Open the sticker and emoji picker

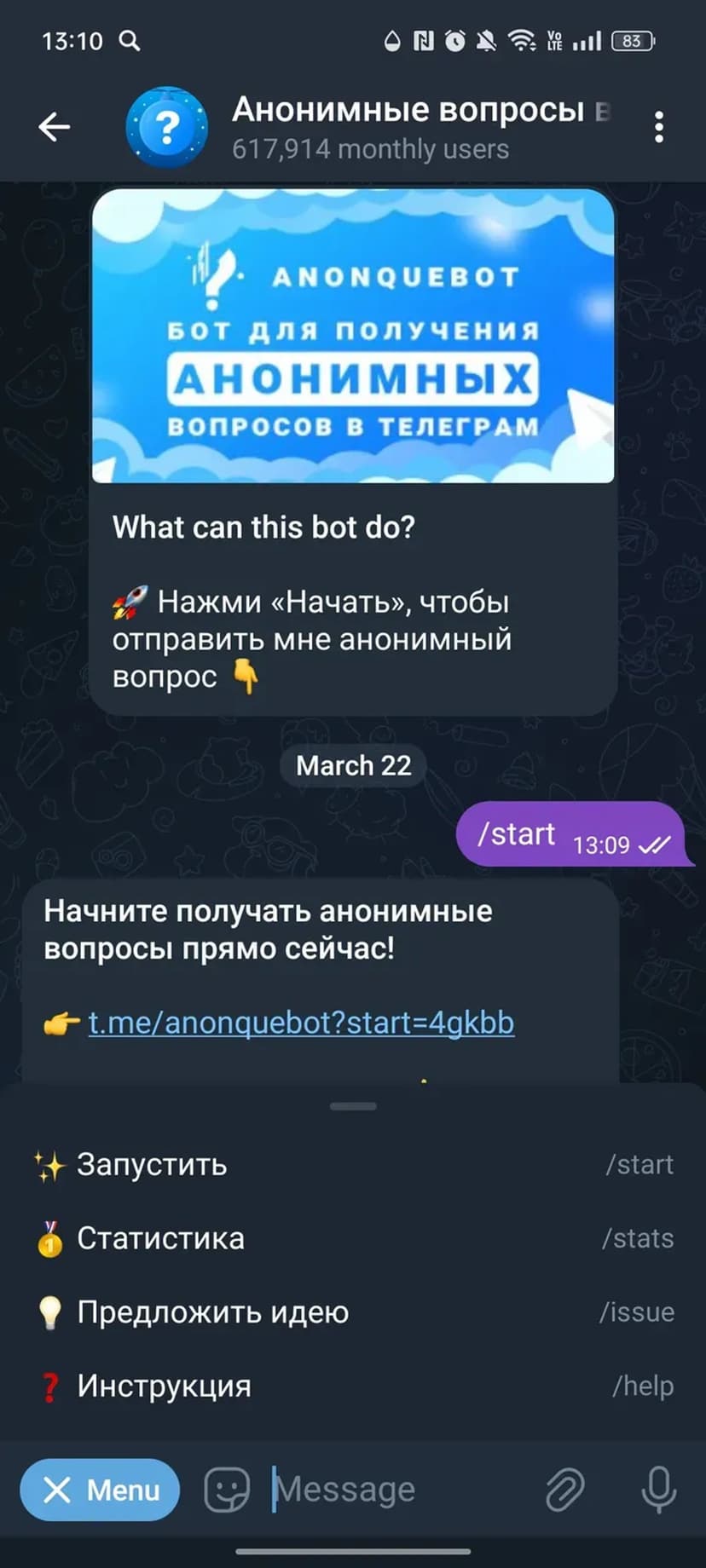click(x=227, y=1490)
